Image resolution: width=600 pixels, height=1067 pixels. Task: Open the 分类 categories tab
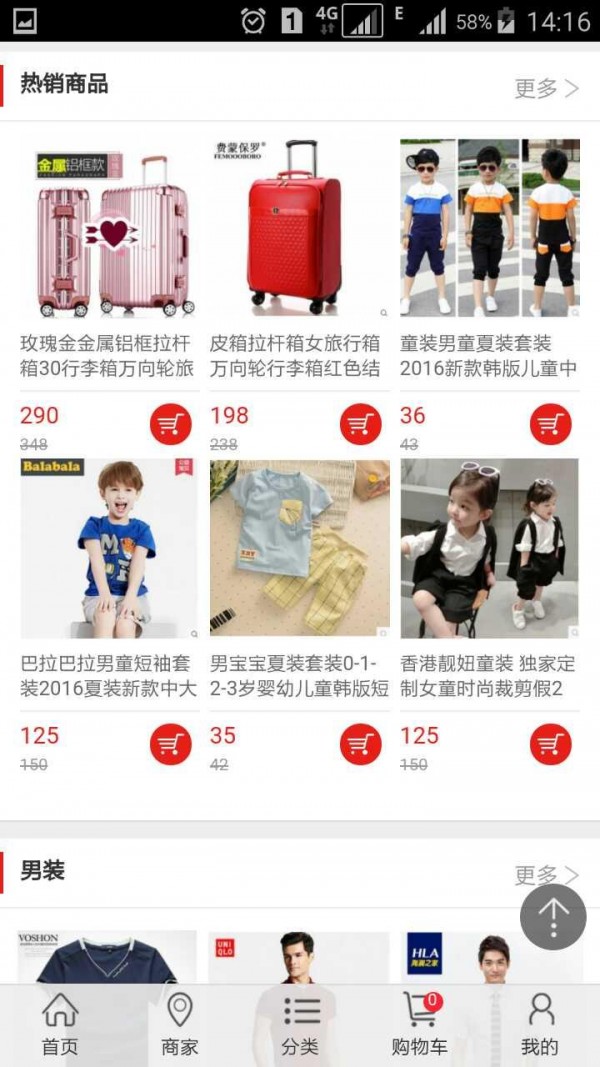click(x=300, y=1025)
